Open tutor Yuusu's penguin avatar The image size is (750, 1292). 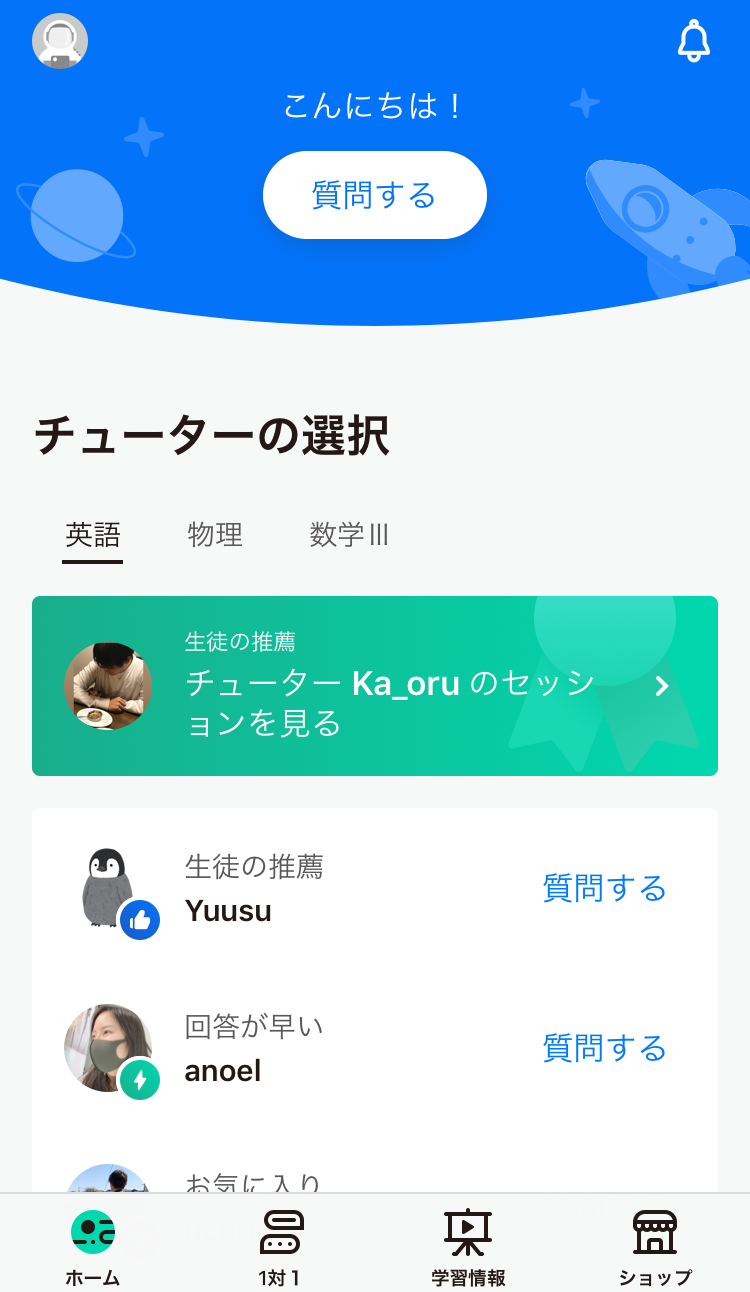pyautogui.click(x=108, y=888)
